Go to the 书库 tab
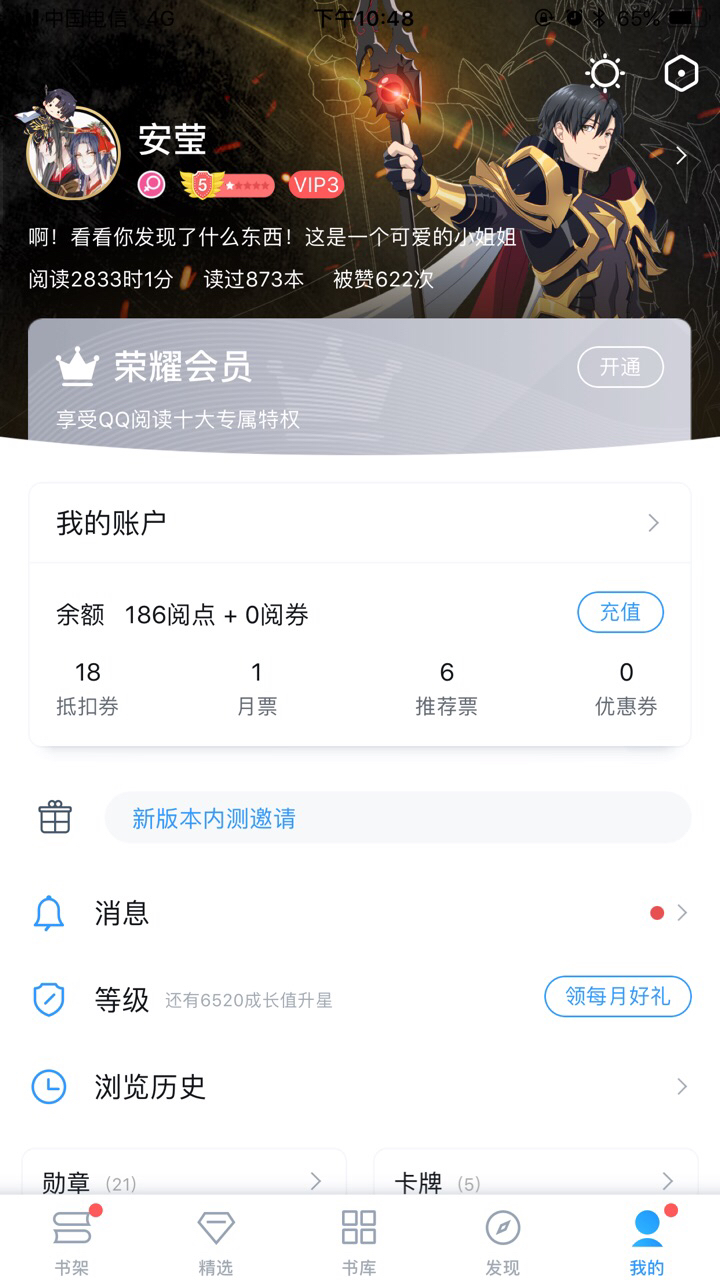The height and width of the screenshot is (1280, 720). pos(359,1240)
